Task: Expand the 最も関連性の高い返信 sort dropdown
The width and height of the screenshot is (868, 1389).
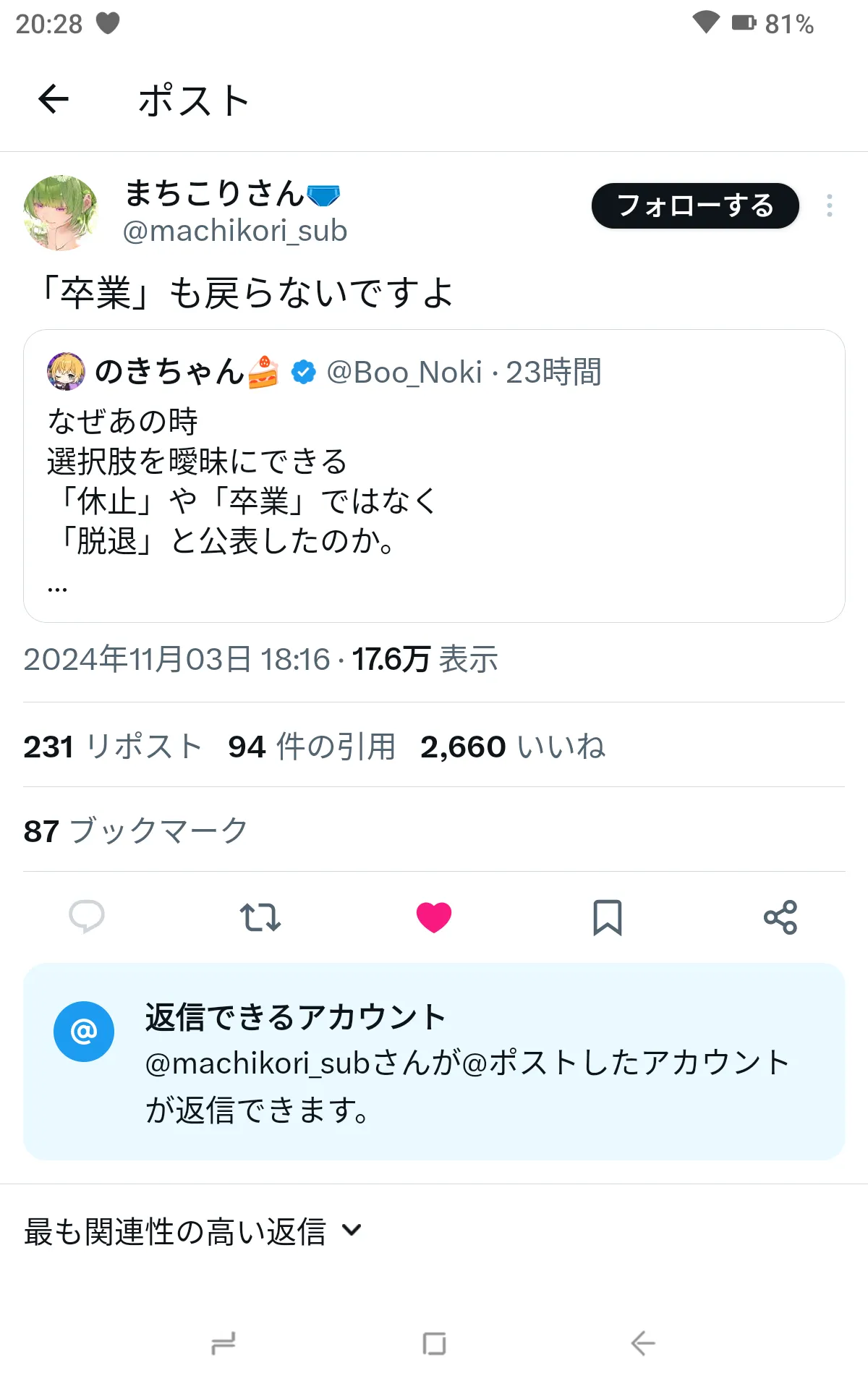Action: point(193,1231)
